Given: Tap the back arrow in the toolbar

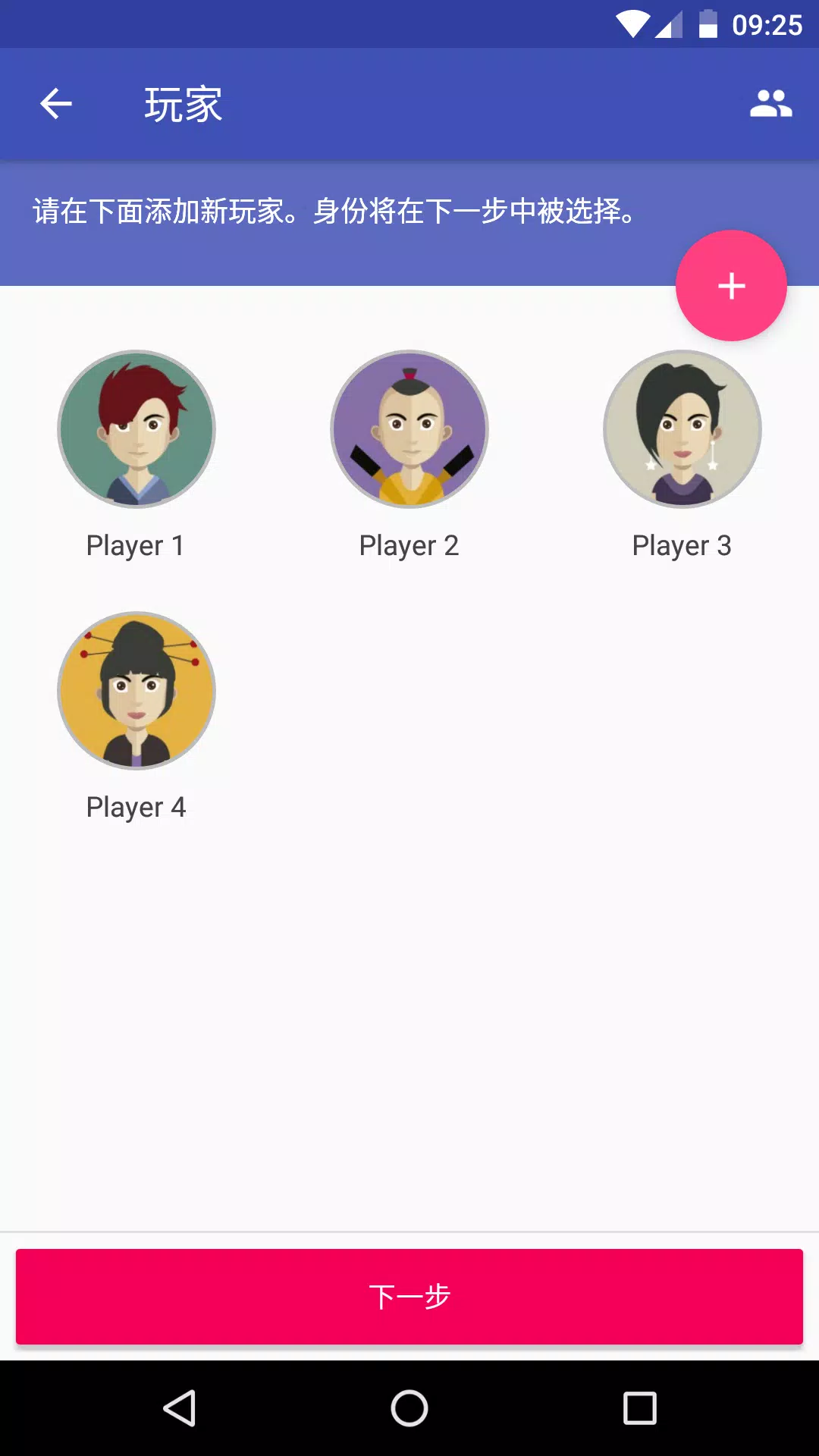Looking at the screenshot, I should coord(55,104).
